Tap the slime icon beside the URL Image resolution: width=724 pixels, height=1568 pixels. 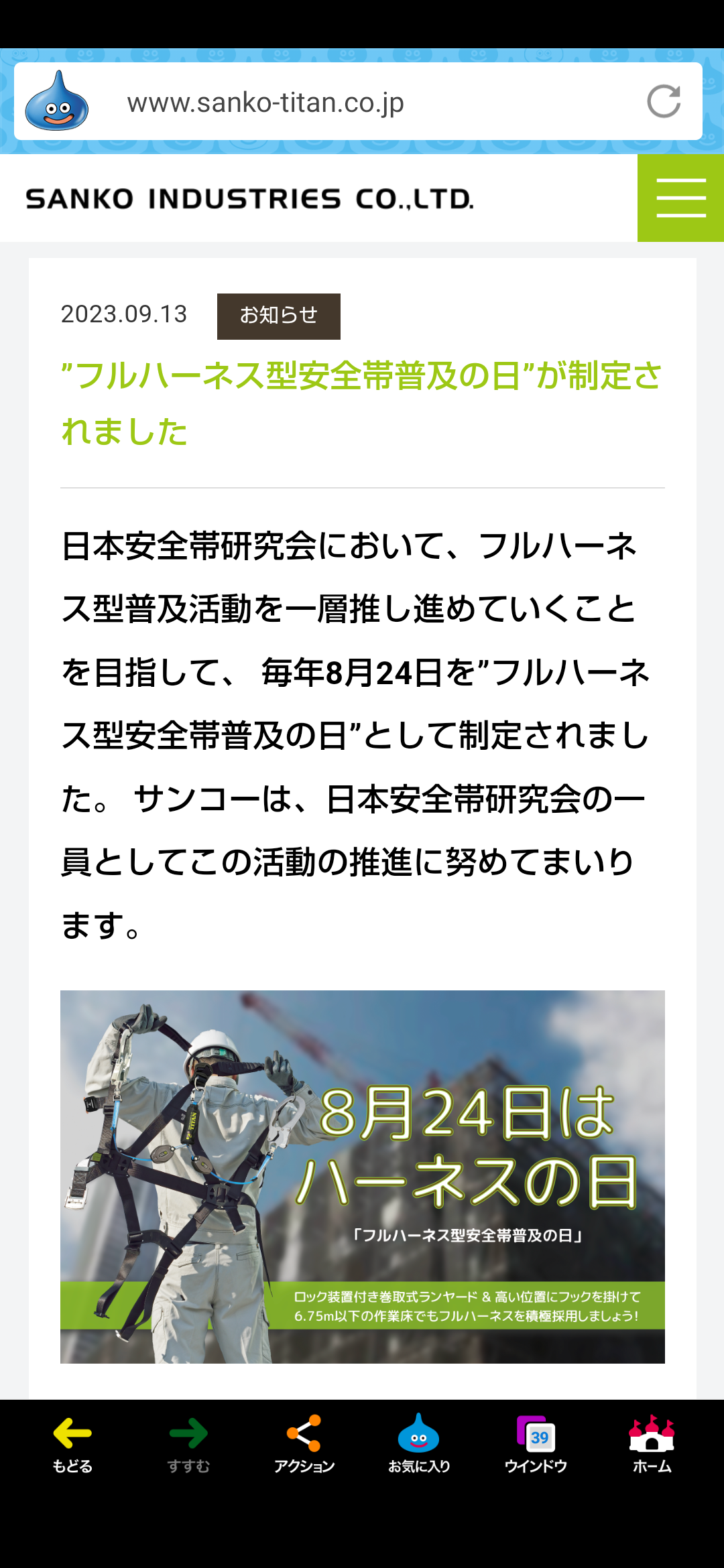(x=57, y=101)
